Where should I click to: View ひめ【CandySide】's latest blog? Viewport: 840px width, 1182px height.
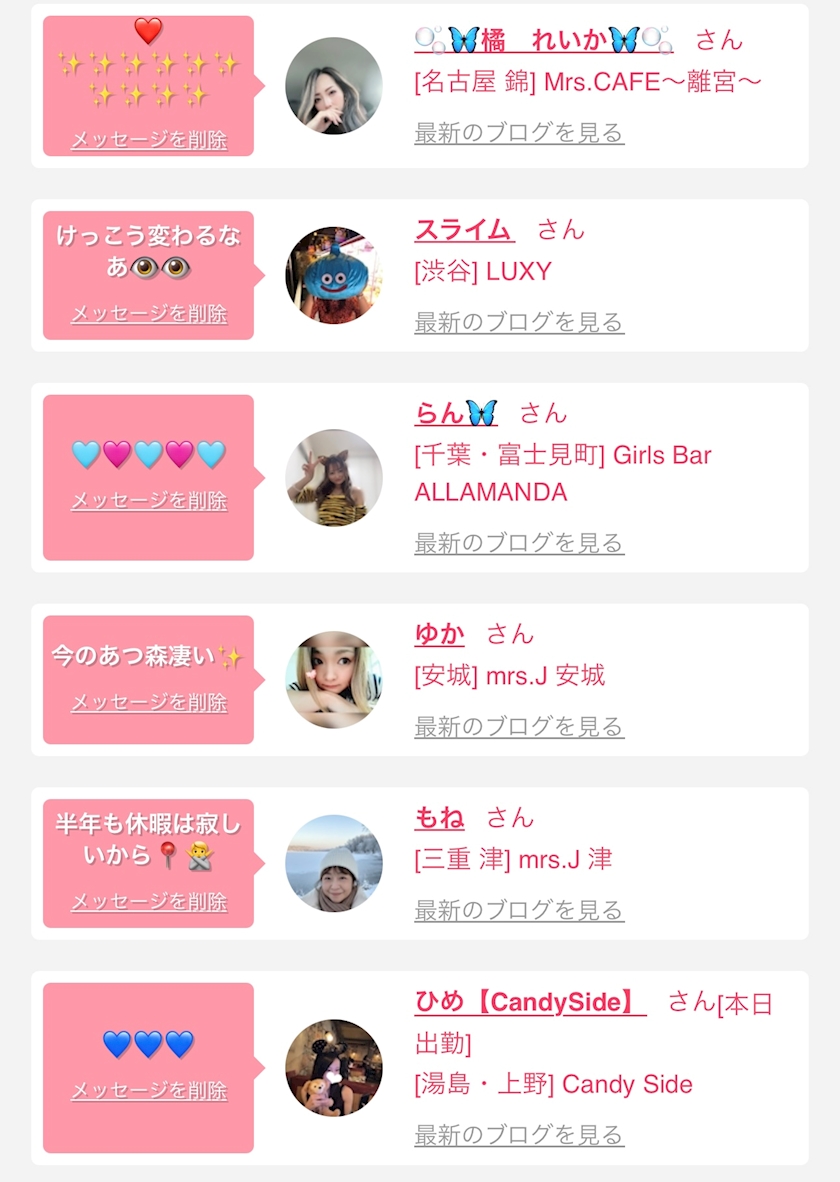[x=519, y=1135]
